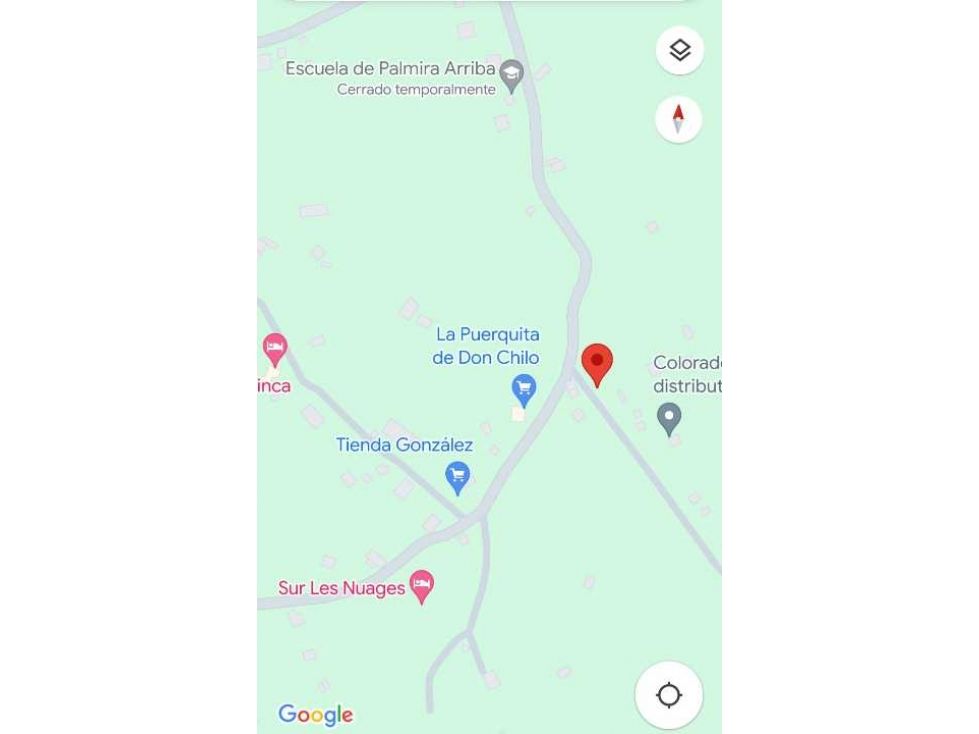Select the Tienda González shop marker
Screen dimensions: 979x734
pyautogui.click(x=457, y=476)
